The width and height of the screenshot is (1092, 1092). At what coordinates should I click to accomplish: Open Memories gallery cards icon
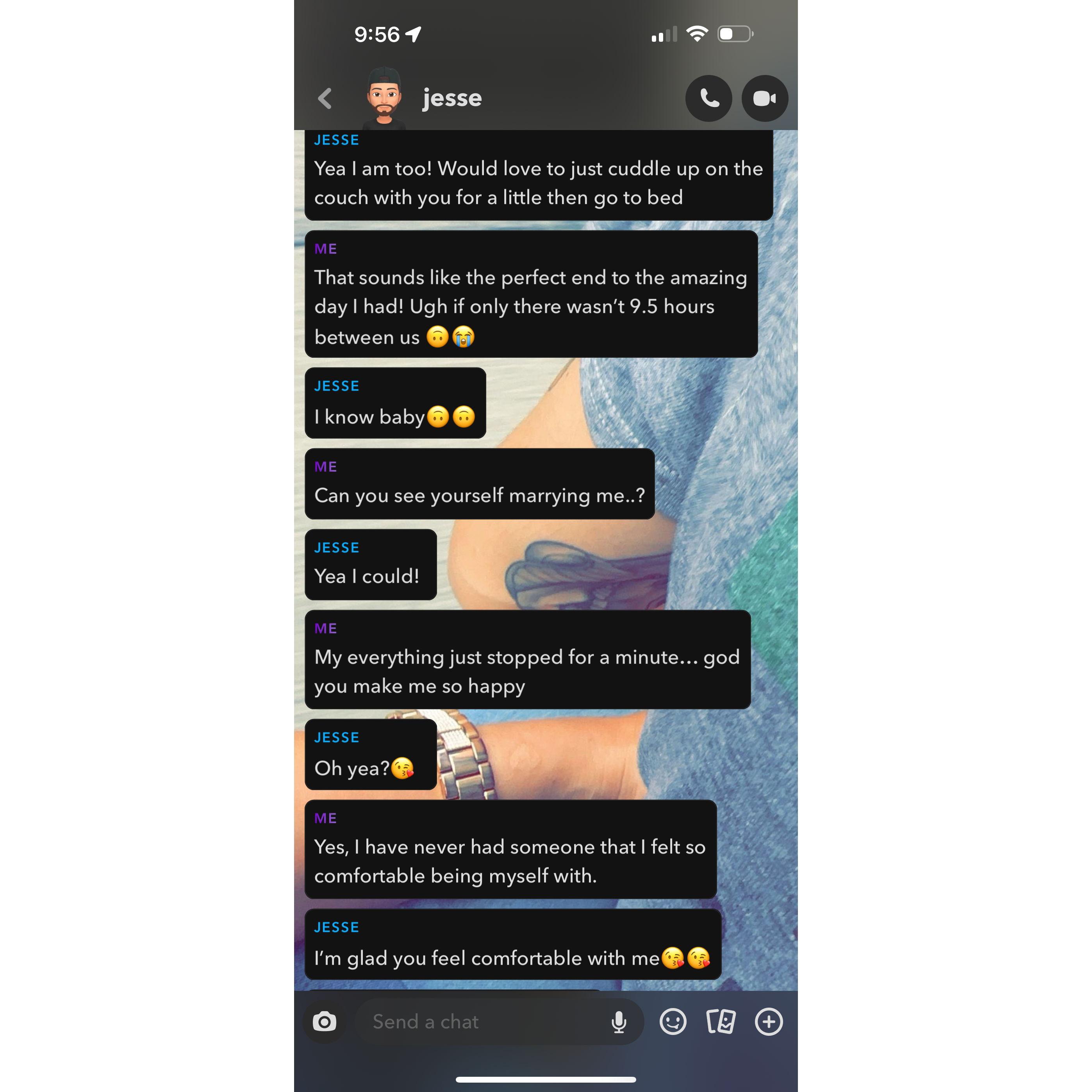[721, 1021]
